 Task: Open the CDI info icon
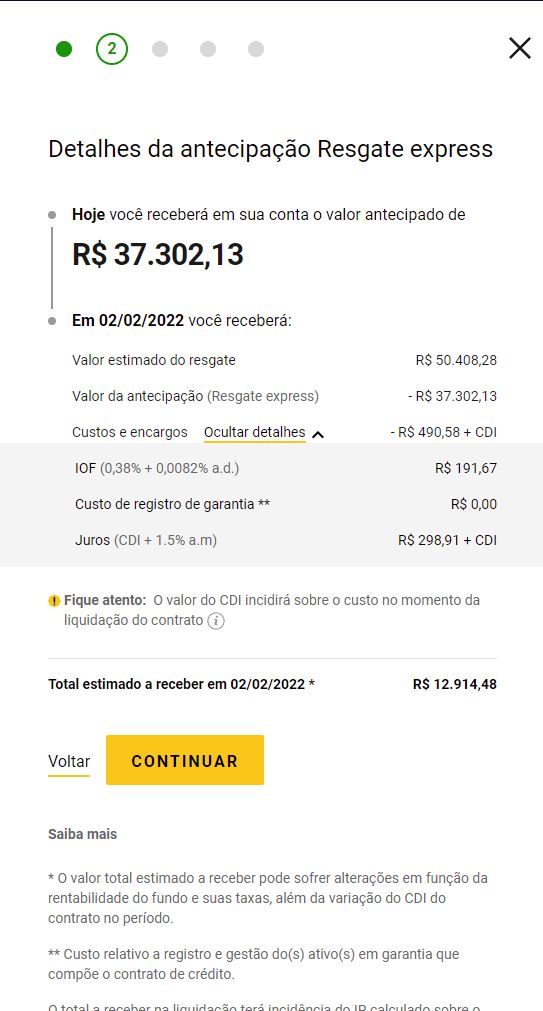pos(216,622)
